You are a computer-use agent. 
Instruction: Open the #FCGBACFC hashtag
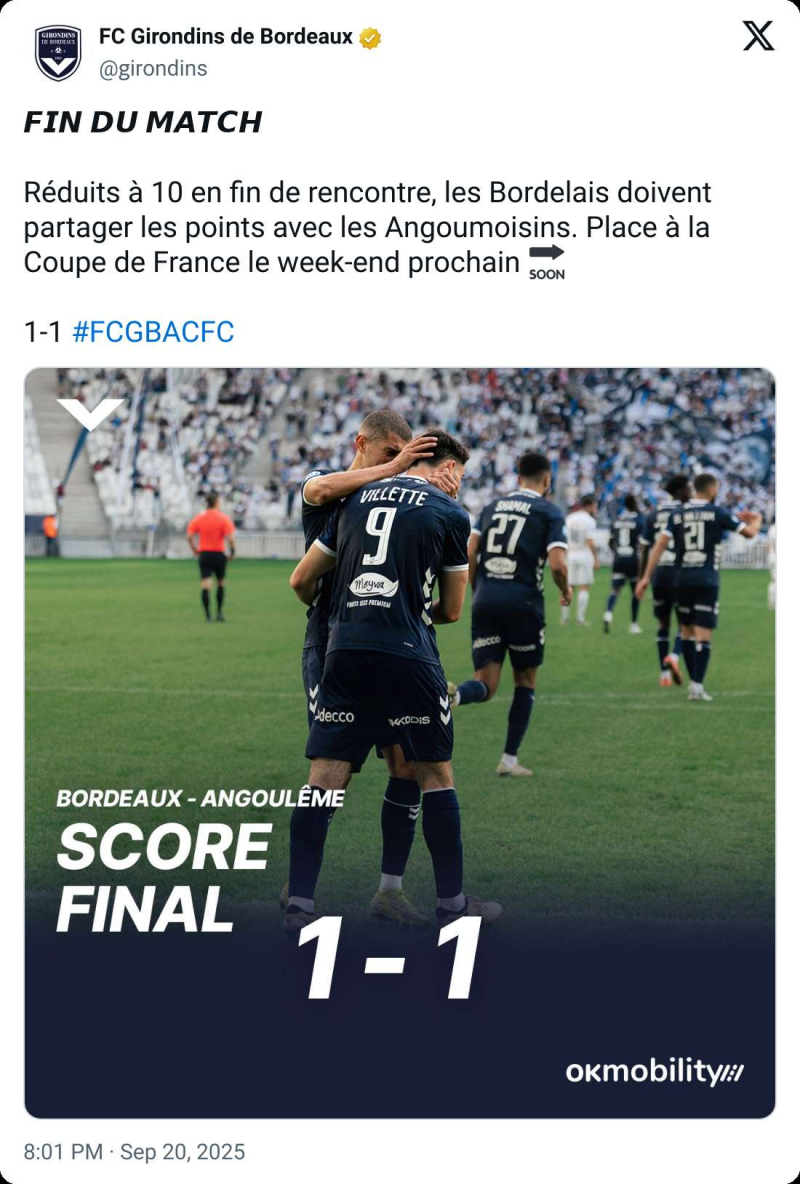[154, 332]
